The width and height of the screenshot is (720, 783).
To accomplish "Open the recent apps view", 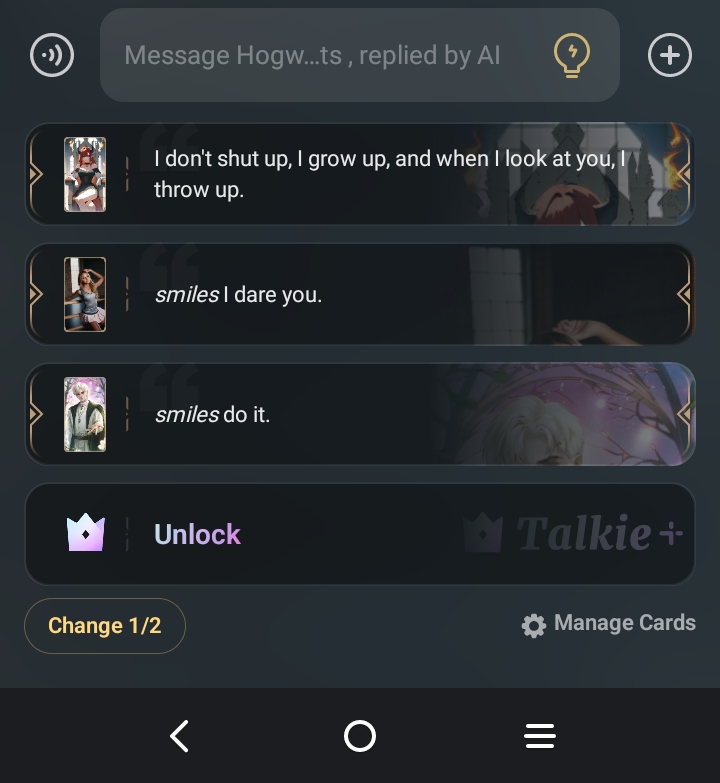I will point(539,736).
